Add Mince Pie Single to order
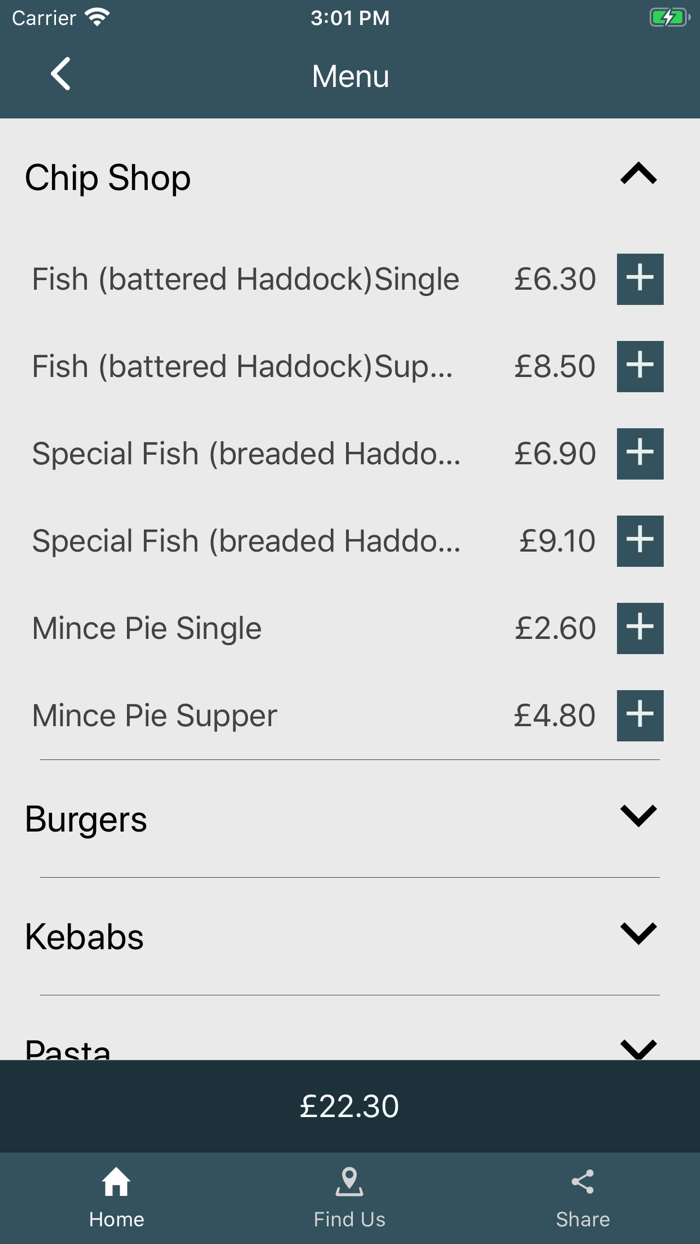 (x=640, y=628)
